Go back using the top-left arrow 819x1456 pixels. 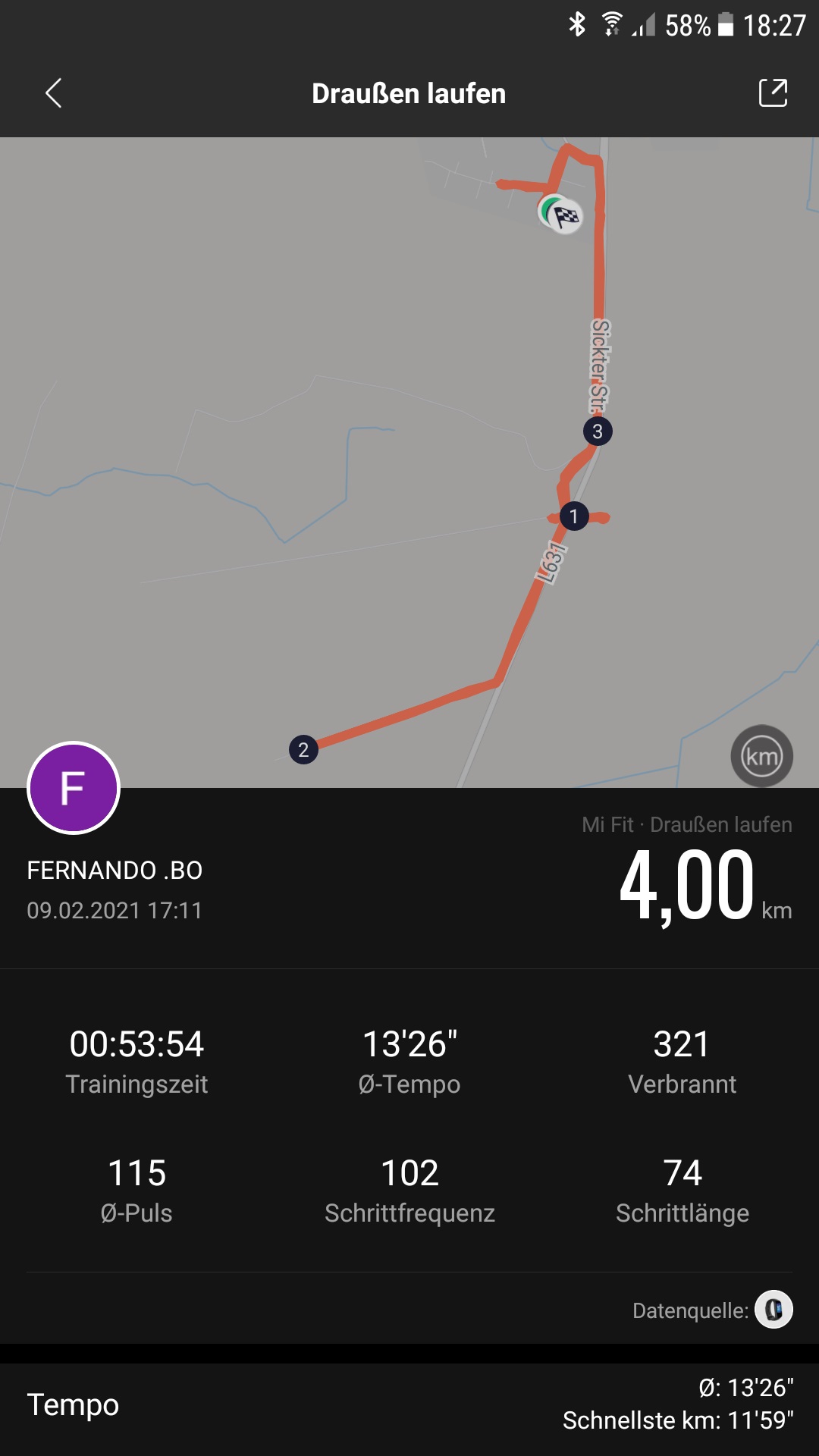point(53,93)
